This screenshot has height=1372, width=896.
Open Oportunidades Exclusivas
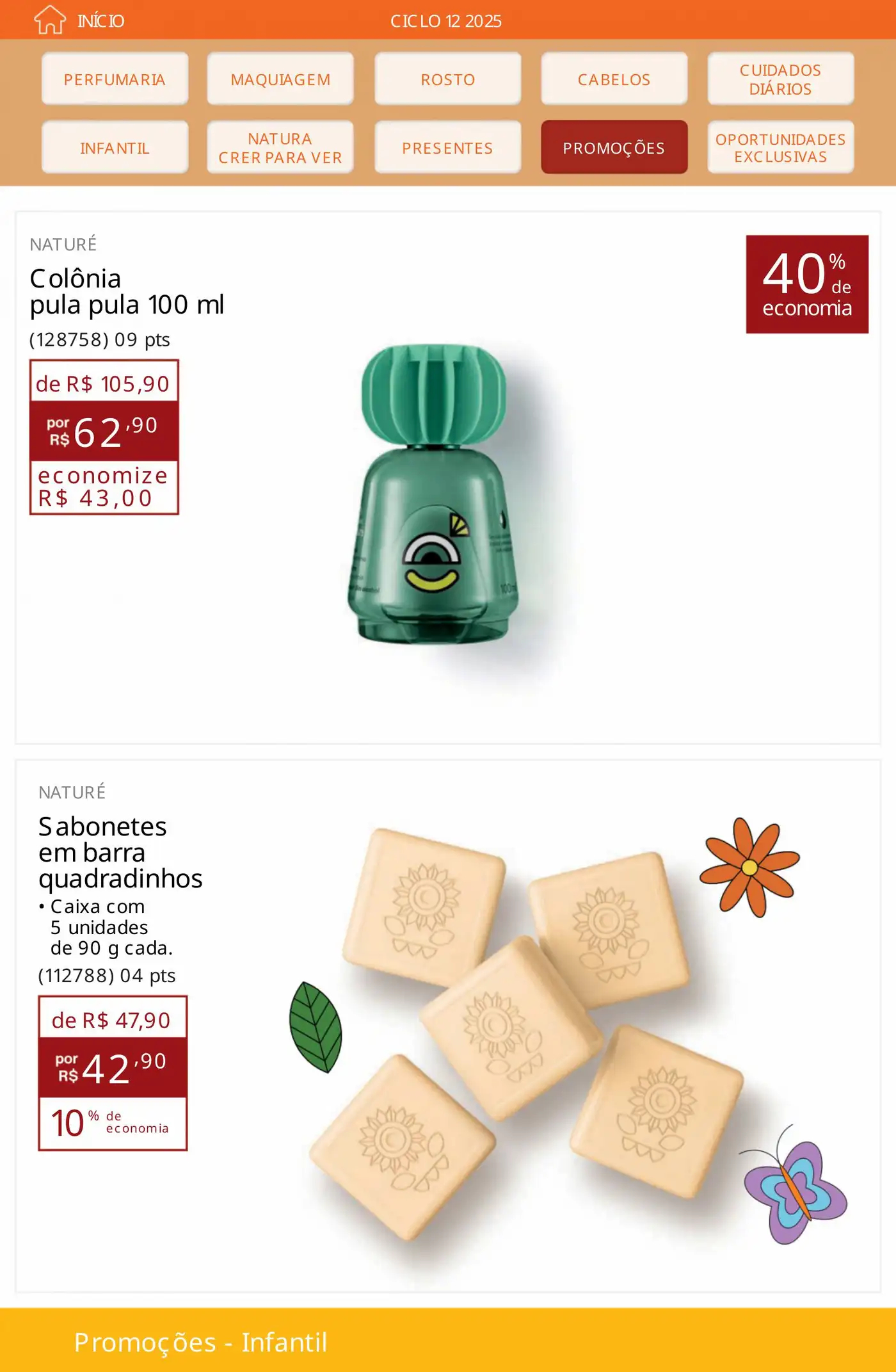pyautogui.click(x=780, y=148)
